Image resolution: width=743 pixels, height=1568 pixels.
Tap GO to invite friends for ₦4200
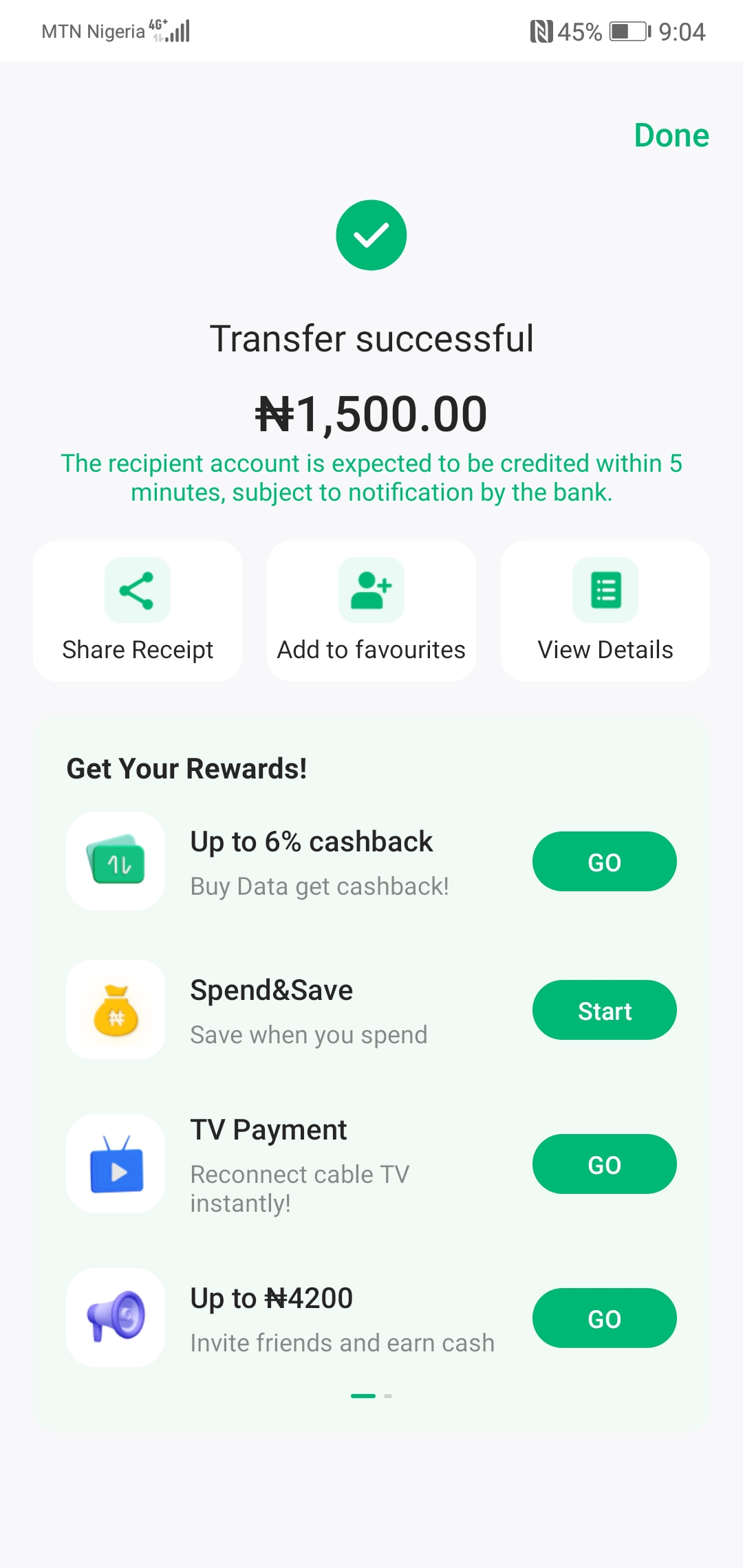coord(604,1318)
